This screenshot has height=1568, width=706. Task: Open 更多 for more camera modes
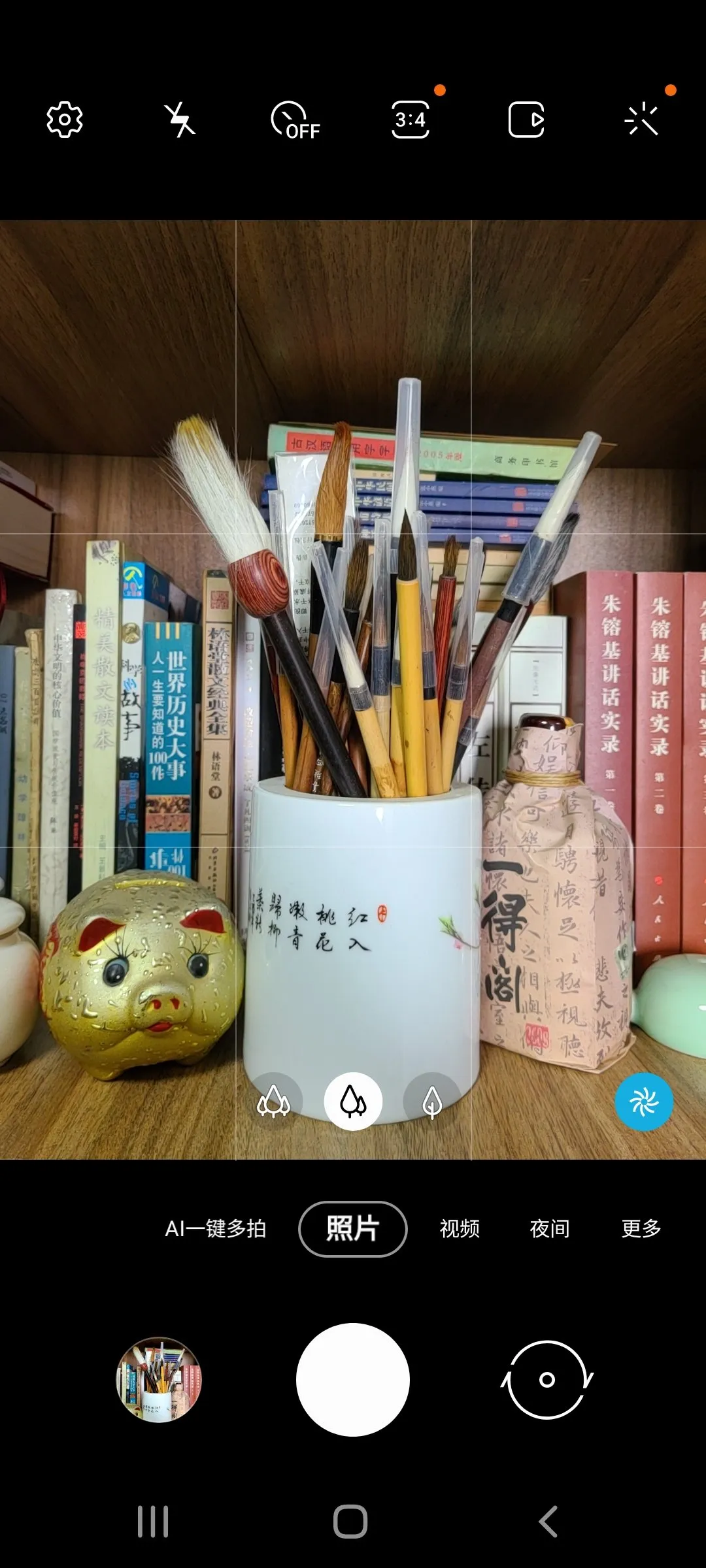[641, 1229]
